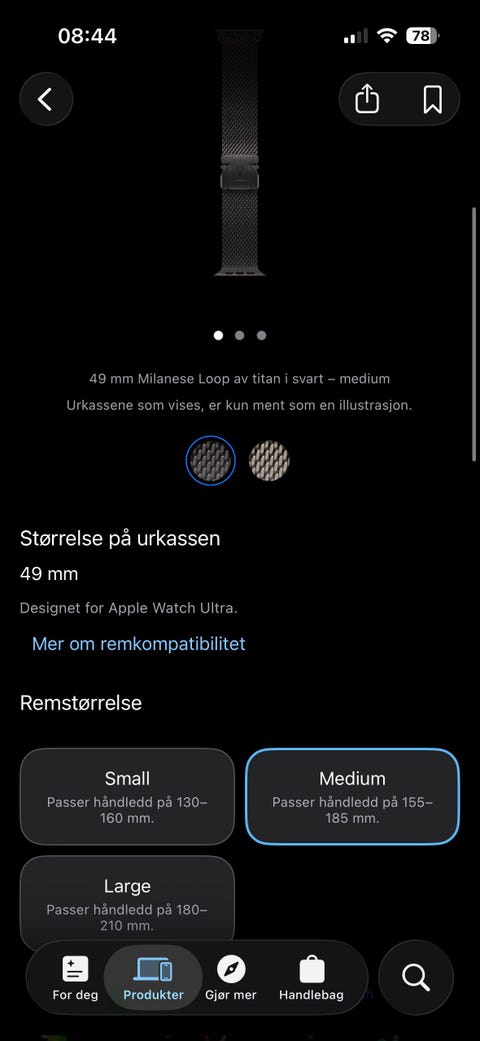Open search with the magnifier button

click(416, 978)
